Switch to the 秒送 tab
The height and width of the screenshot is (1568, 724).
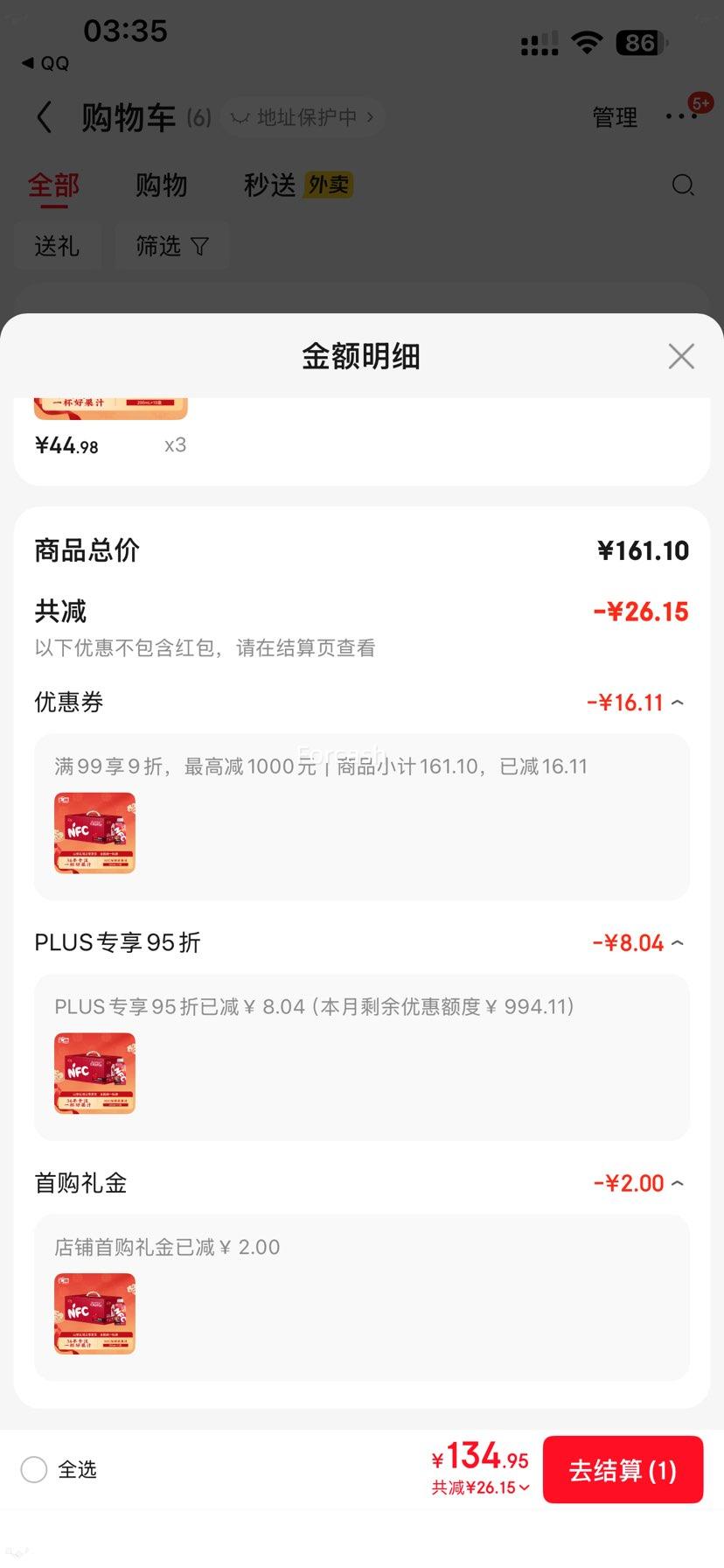(268, 185)
